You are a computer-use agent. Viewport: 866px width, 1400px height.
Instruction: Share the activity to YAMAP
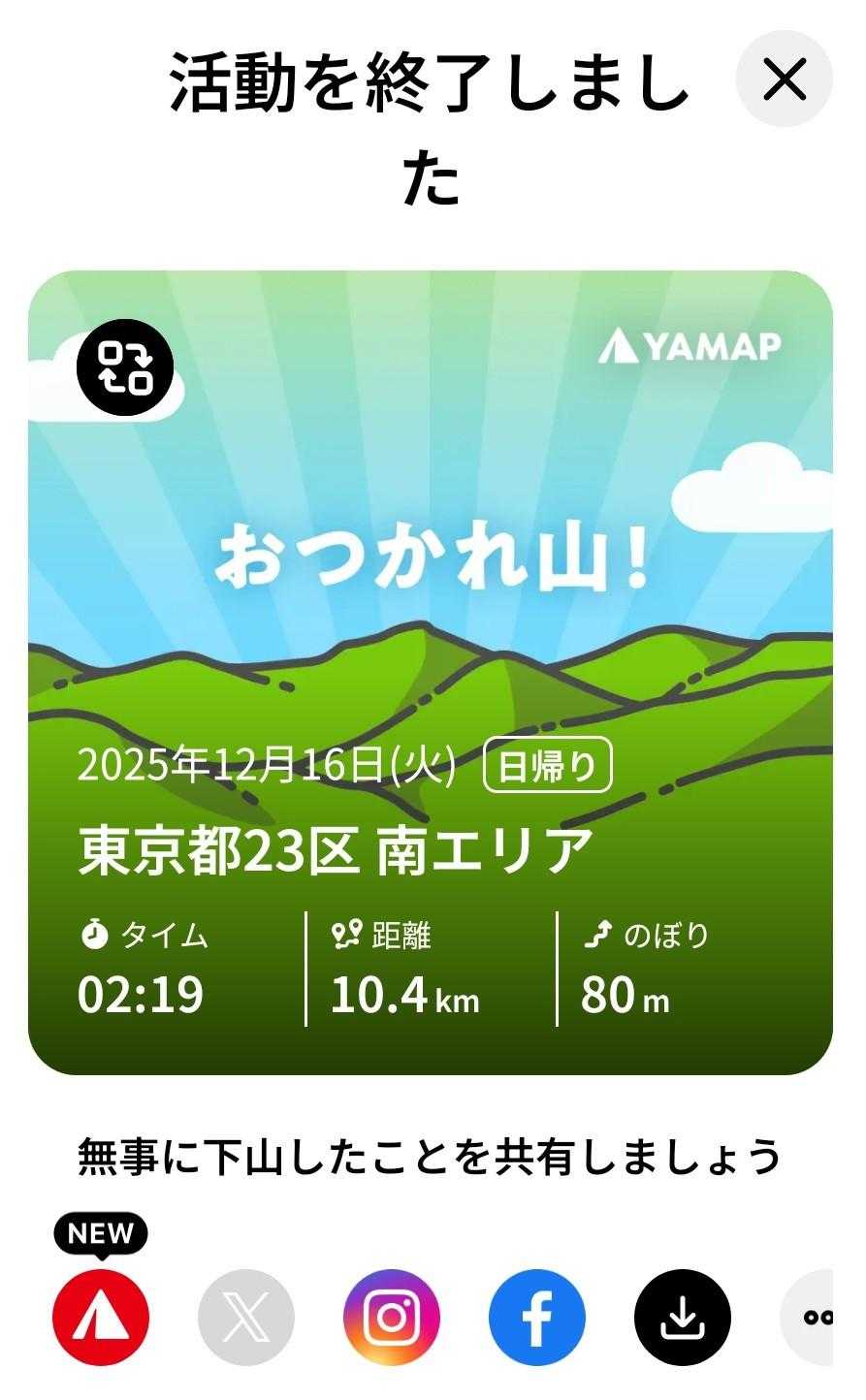tap(101, 1317)
